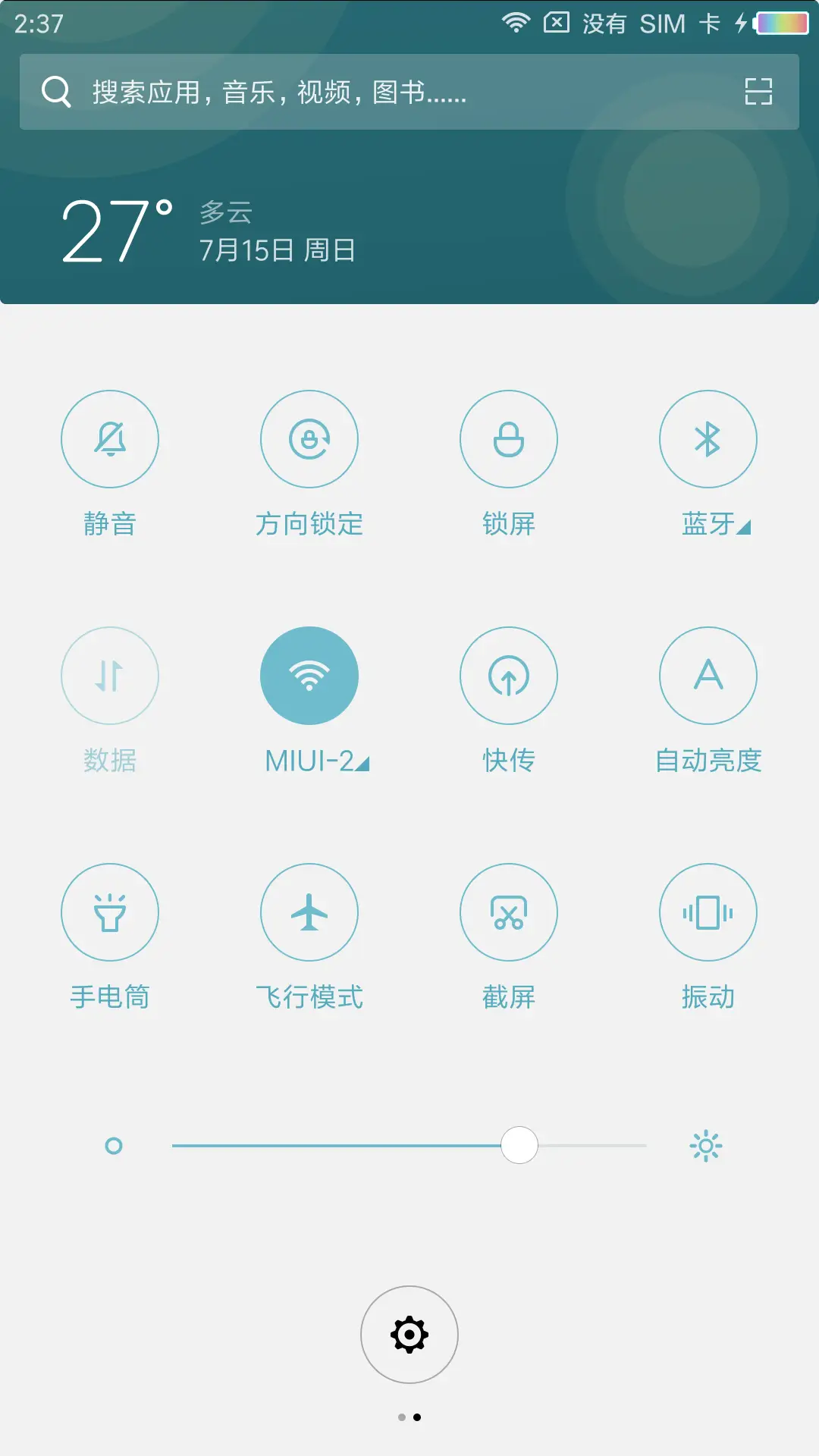Tap the vibration (振动) icon
Viewport: 819px width, 1456px height.
tap(708, 912)
